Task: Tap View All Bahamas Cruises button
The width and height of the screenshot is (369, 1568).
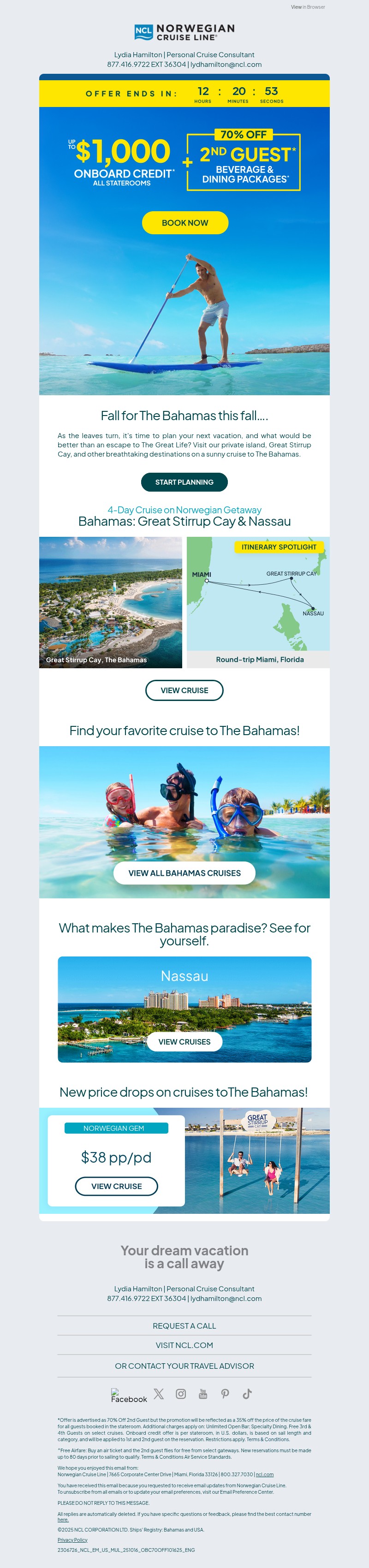Action: pos(184,873)
